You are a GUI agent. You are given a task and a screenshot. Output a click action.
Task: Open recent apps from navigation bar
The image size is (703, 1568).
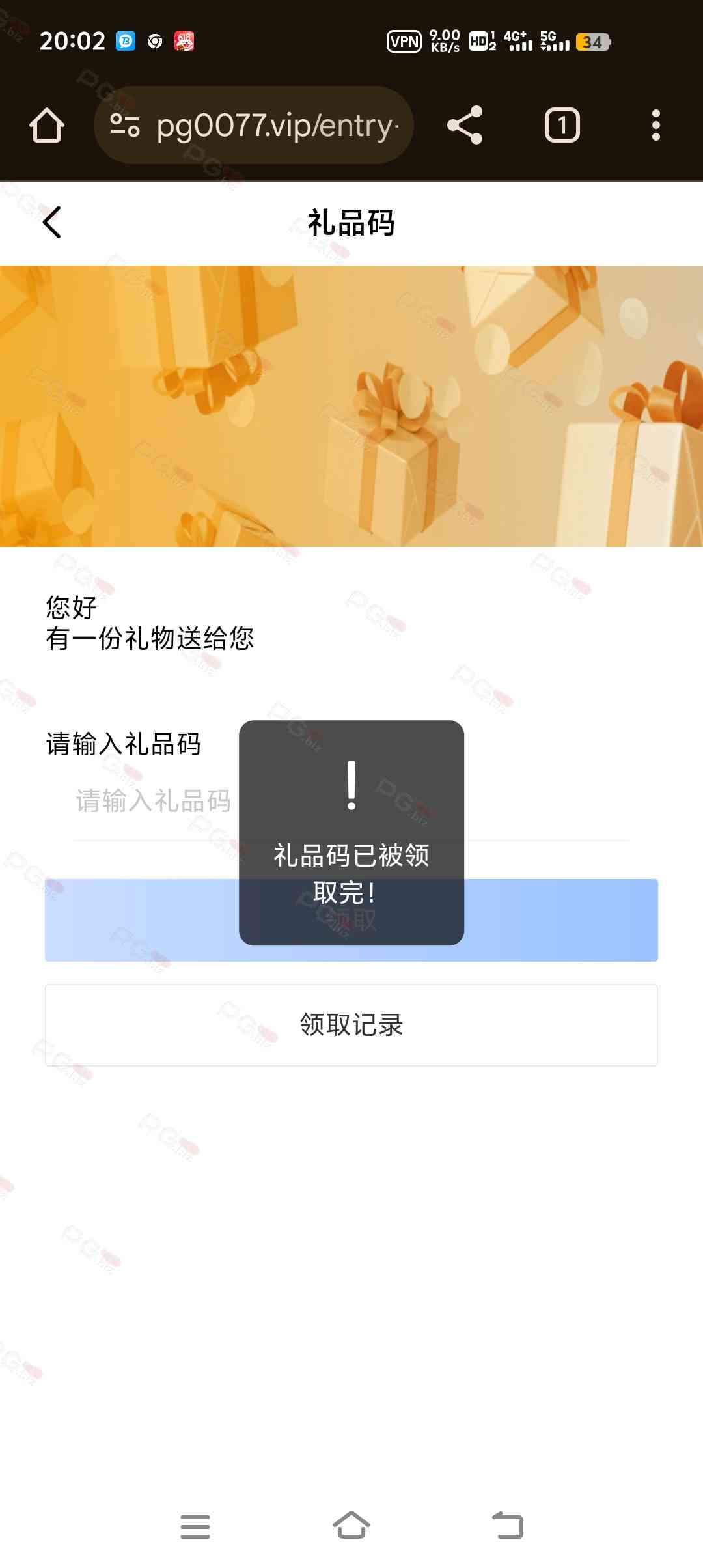point(195,1526)
